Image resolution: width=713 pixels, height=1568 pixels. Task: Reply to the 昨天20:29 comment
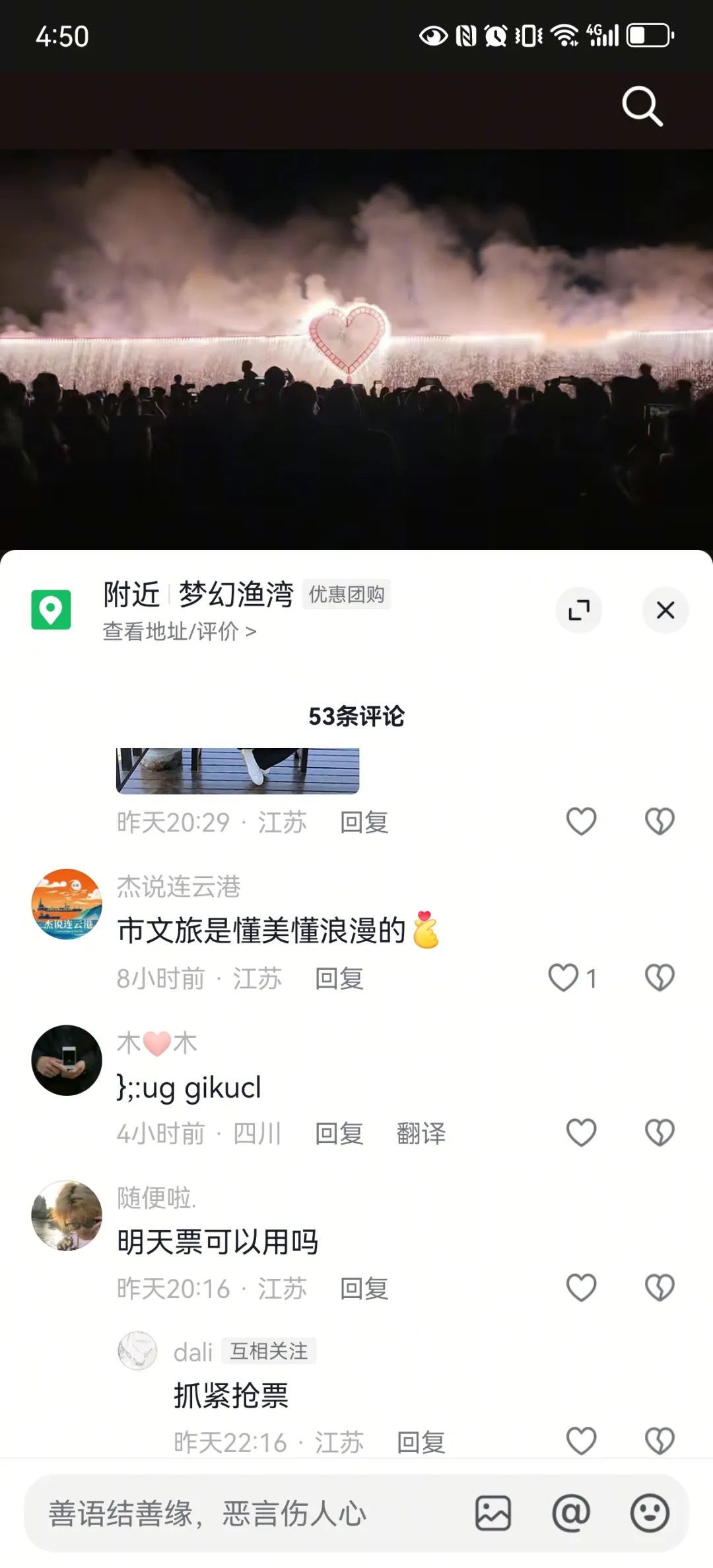pyautogui.click(x=364, y=823)
